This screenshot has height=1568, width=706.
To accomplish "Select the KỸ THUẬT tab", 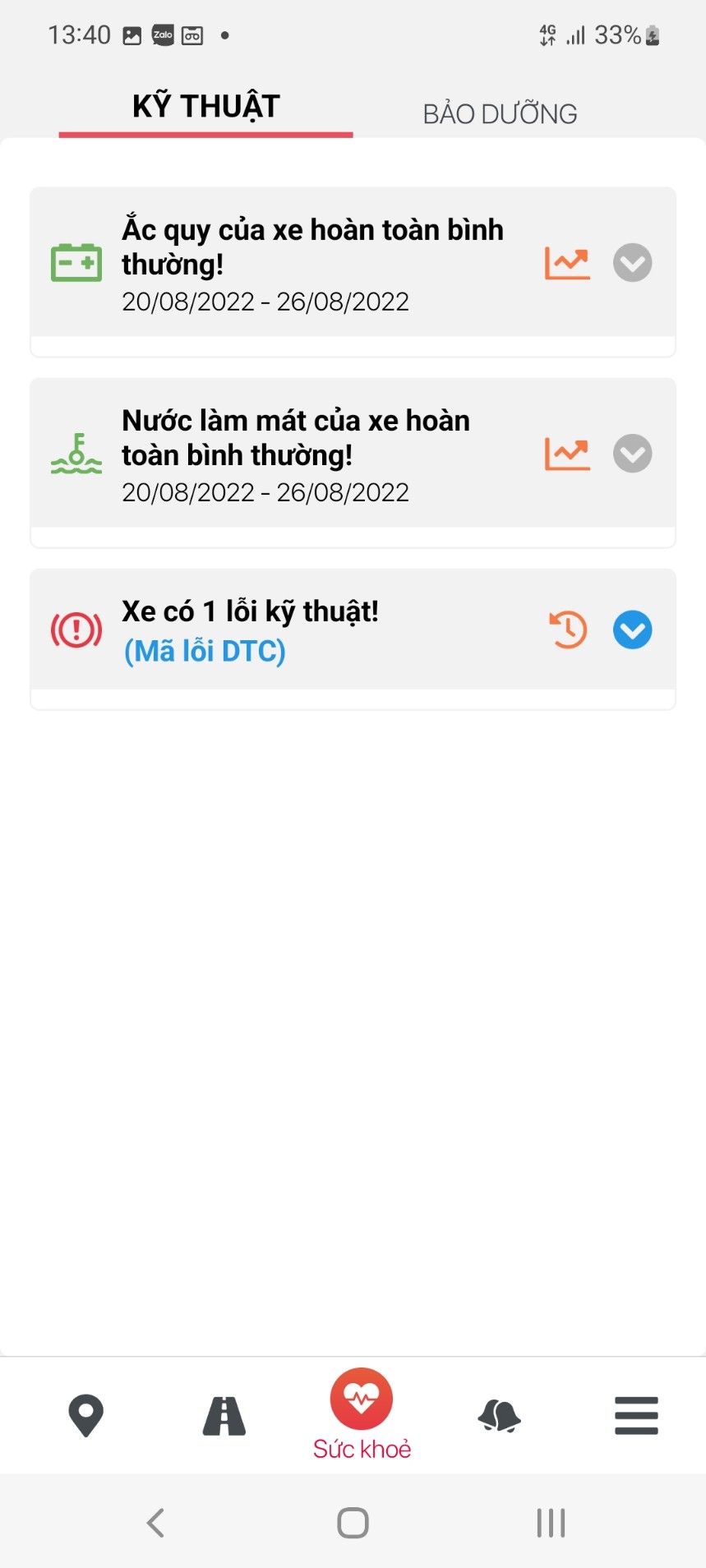I will coord(206,107).
